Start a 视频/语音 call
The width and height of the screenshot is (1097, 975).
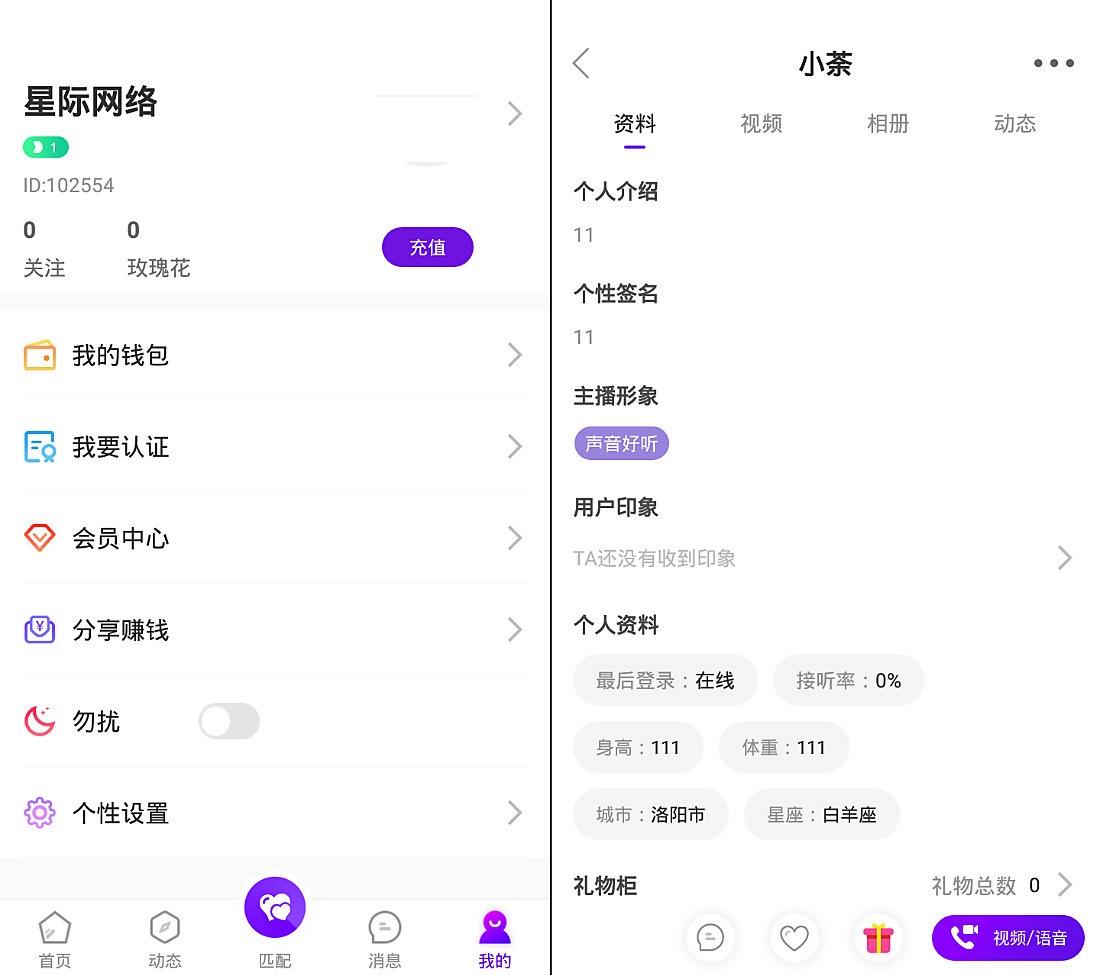coord(1007,938)
